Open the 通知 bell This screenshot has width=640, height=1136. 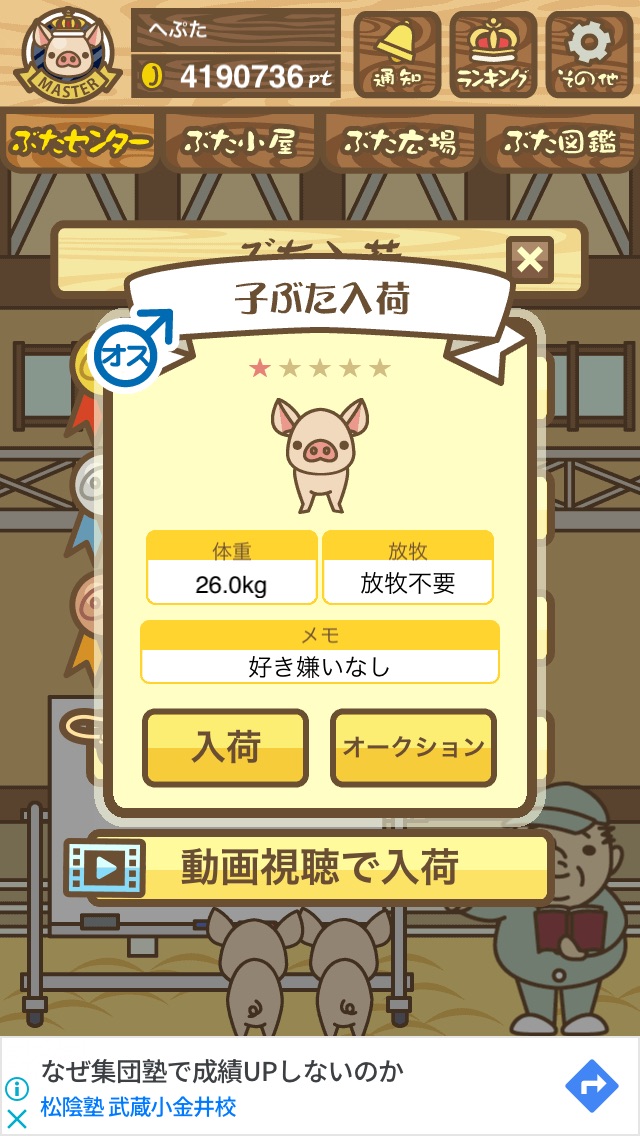pyautogui.click(x=397, y=54)
